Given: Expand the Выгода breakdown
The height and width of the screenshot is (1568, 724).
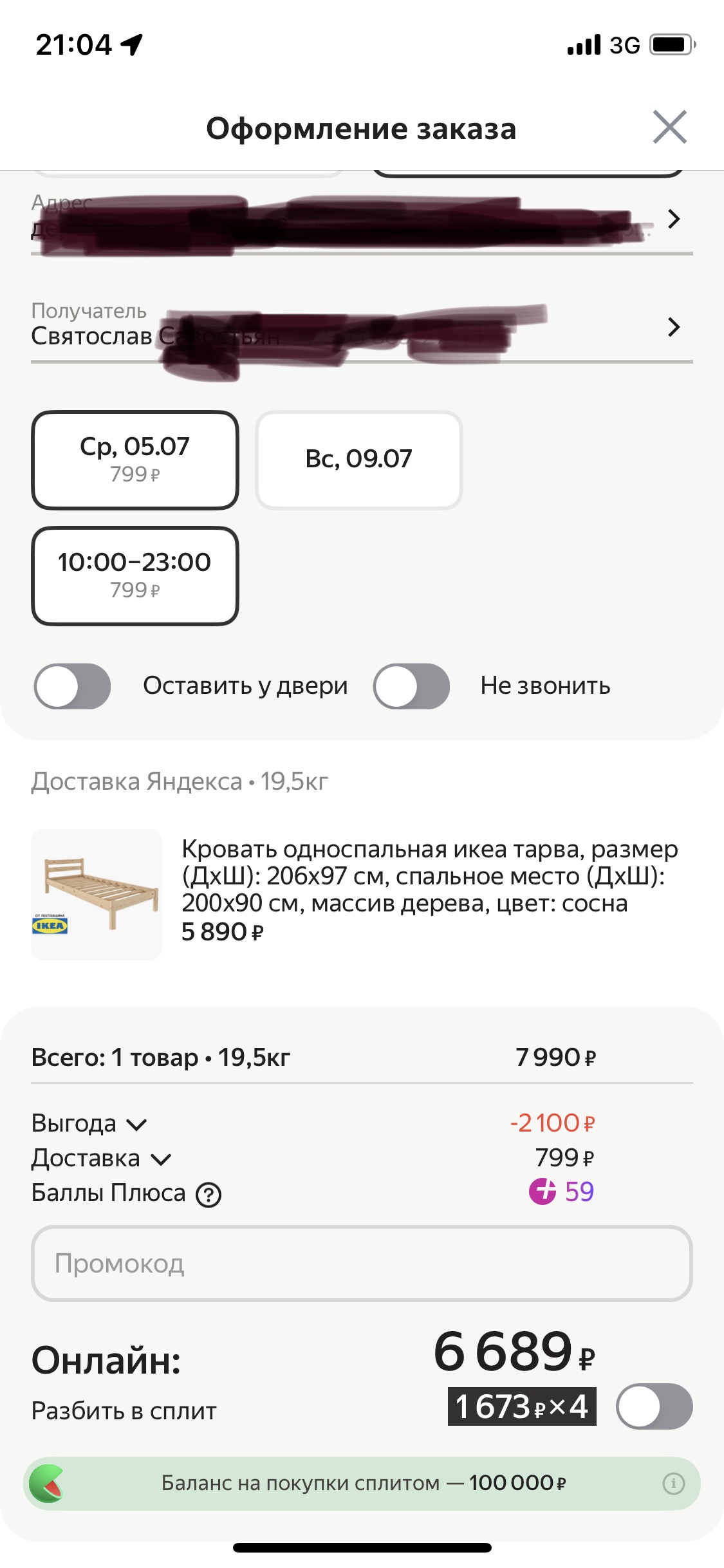Looking at the screenshot, I should tap(89, 1124).
